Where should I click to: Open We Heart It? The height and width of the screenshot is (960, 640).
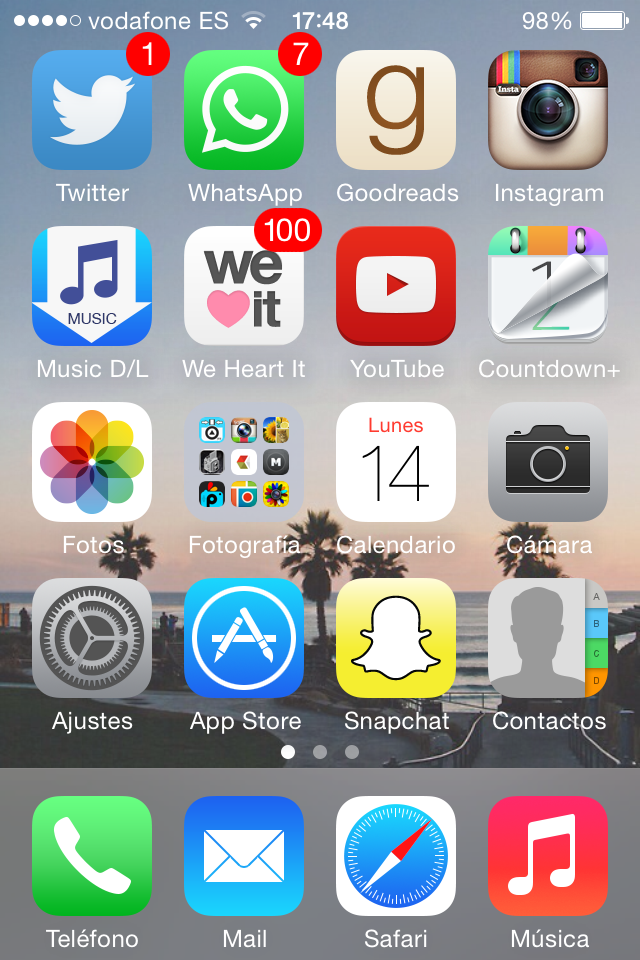click(244, 286)
